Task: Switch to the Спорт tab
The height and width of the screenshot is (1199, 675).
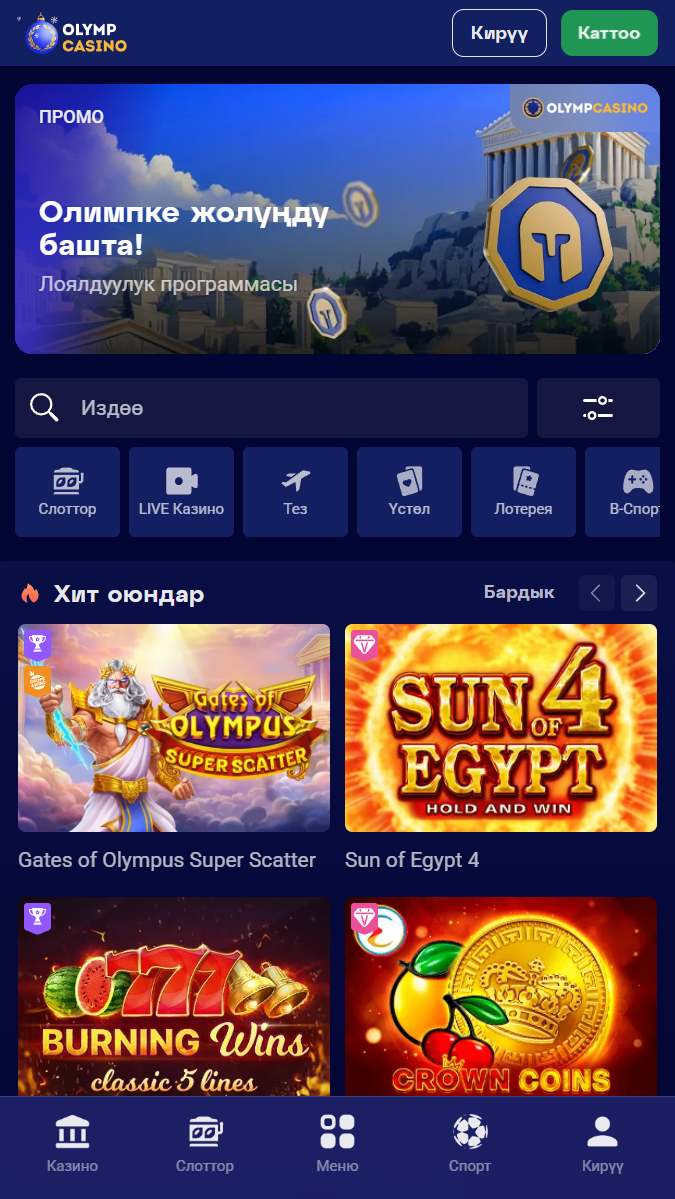Action: (469, 1145)
